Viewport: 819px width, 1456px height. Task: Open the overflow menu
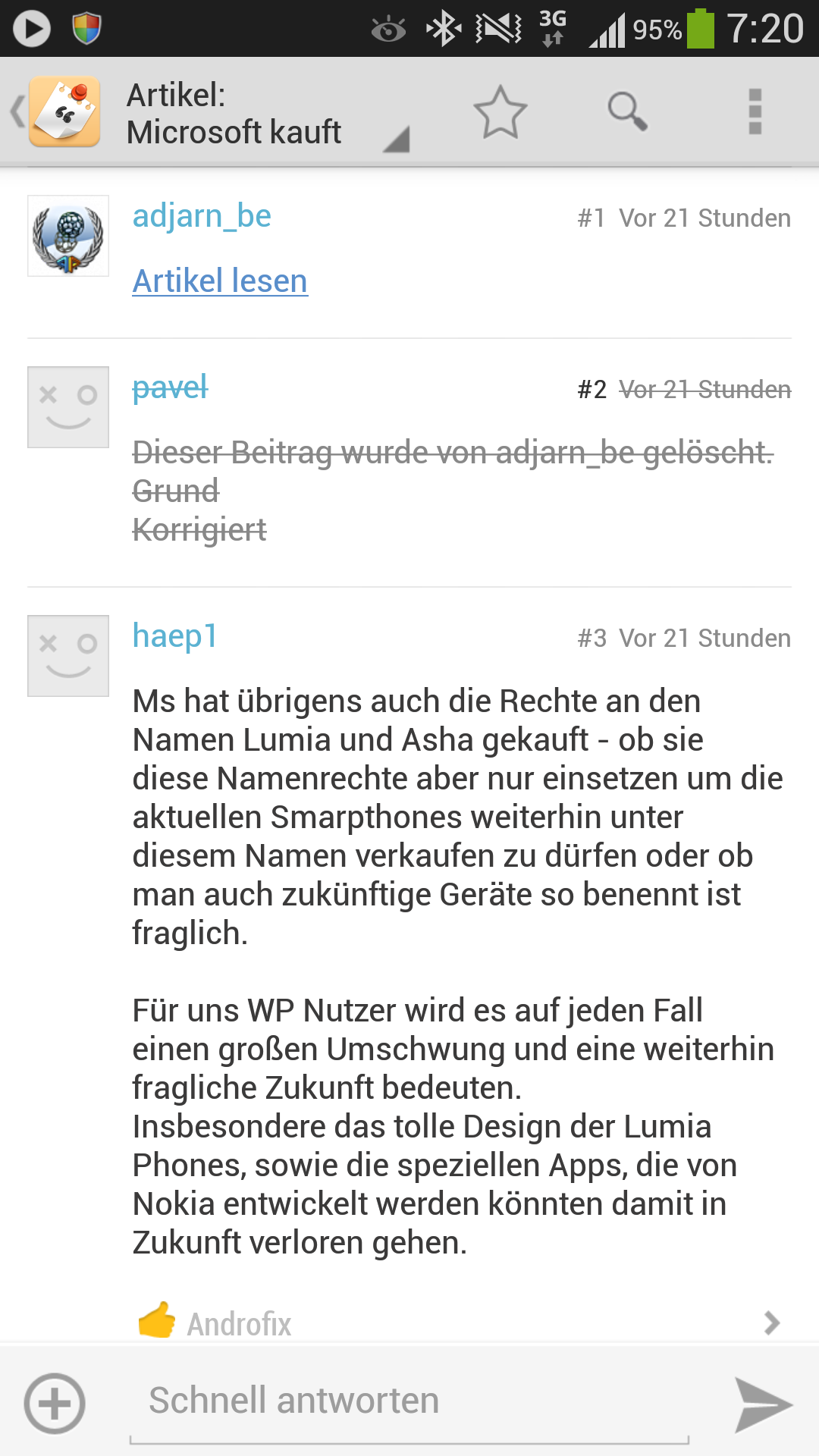click(755, 111)
